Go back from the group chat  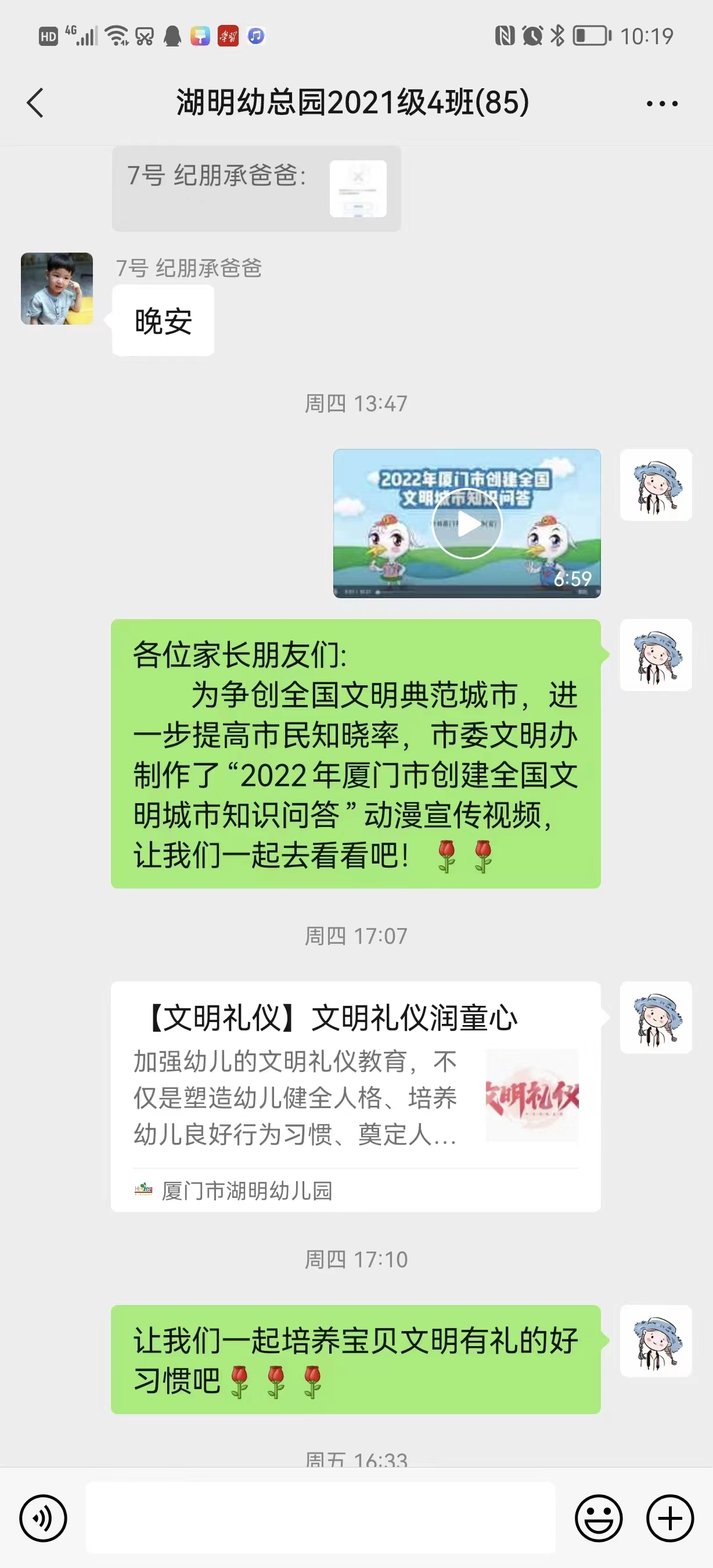click(x=35, y=102)
